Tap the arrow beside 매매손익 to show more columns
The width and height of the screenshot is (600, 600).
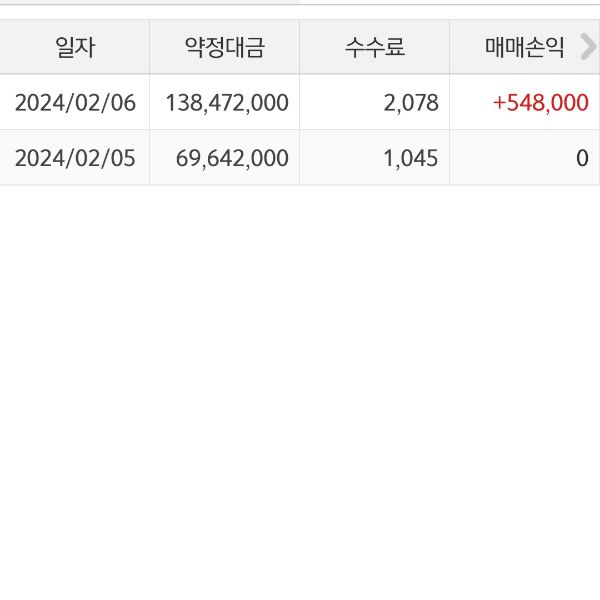click(588, 46)
